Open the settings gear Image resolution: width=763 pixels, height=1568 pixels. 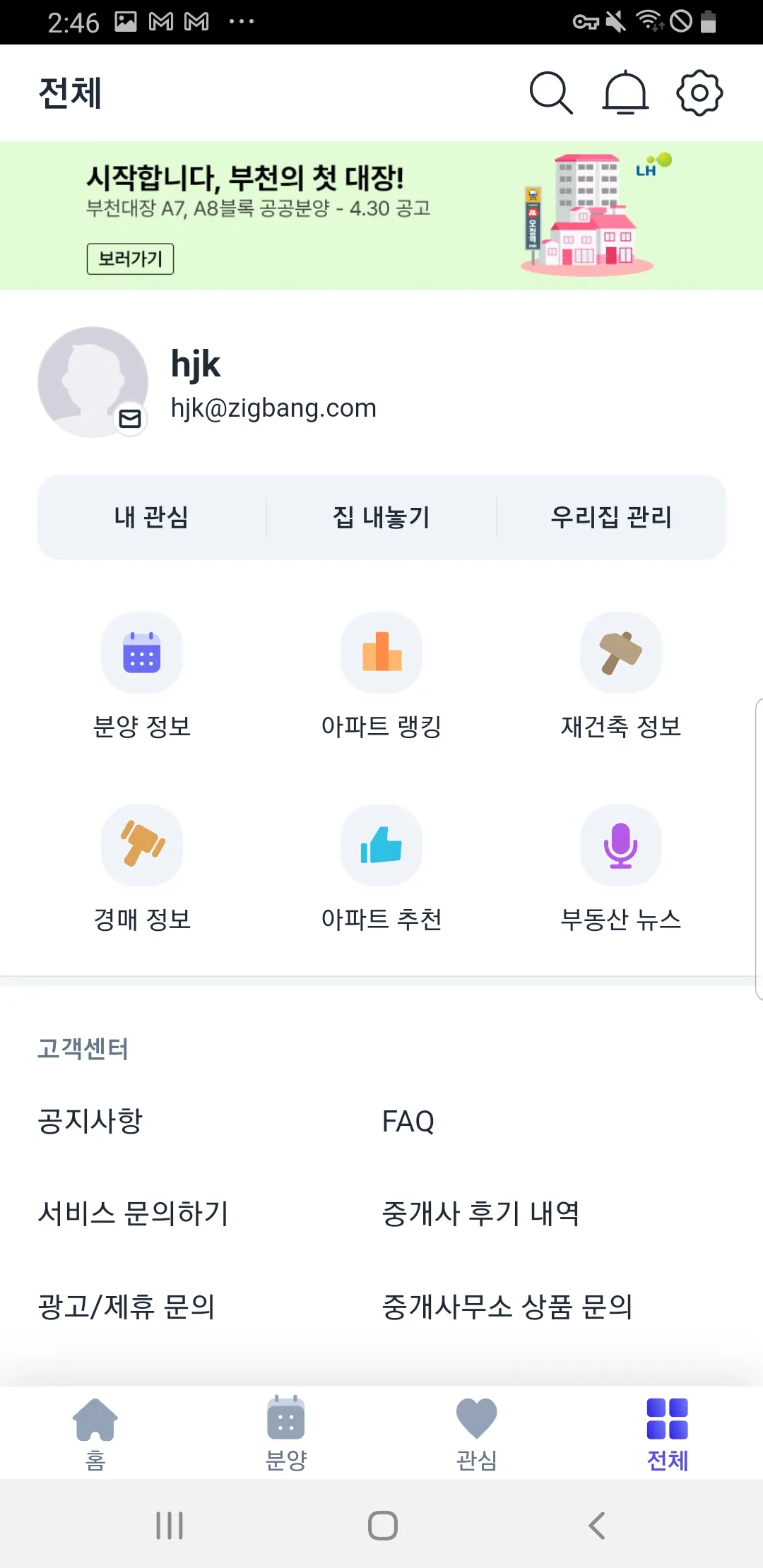699,93
